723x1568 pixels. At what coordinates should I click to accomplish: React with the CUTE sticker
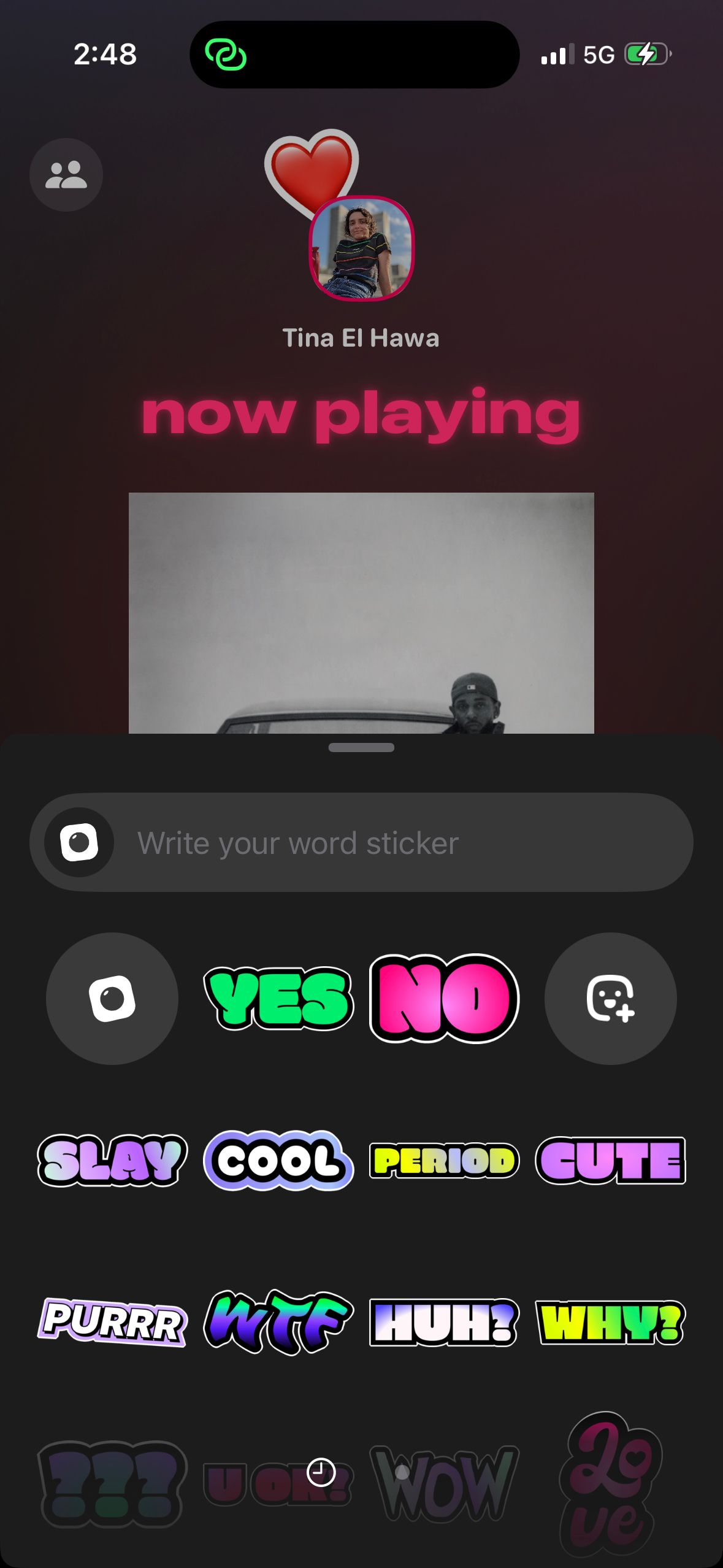point(610,1161)
